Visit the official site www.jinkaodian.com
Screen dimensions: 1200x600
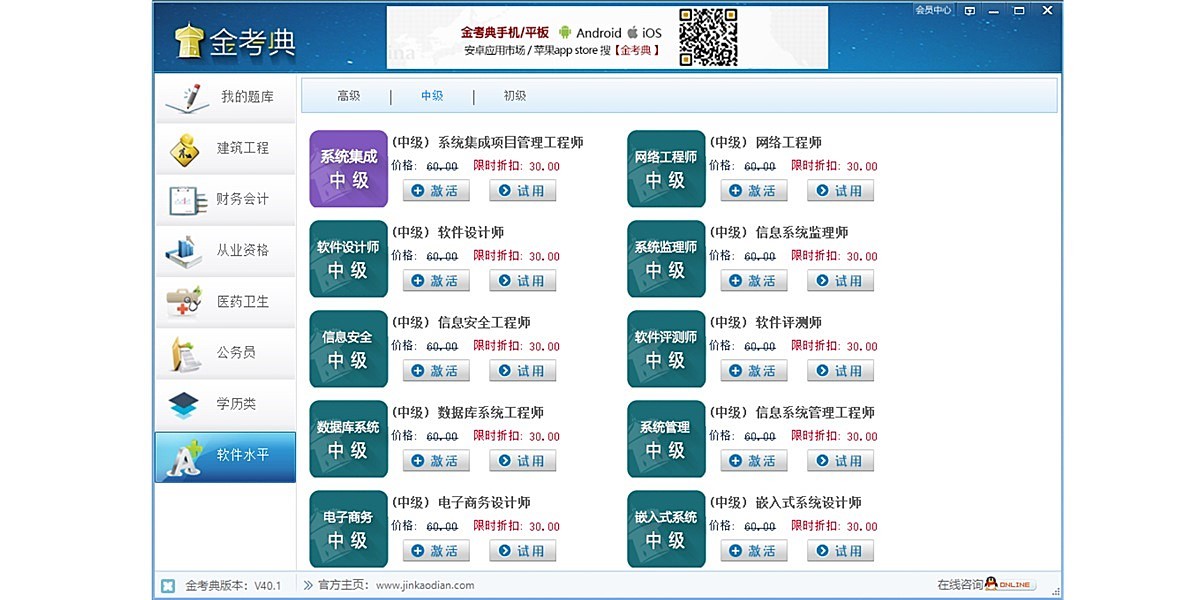(425, 586)
